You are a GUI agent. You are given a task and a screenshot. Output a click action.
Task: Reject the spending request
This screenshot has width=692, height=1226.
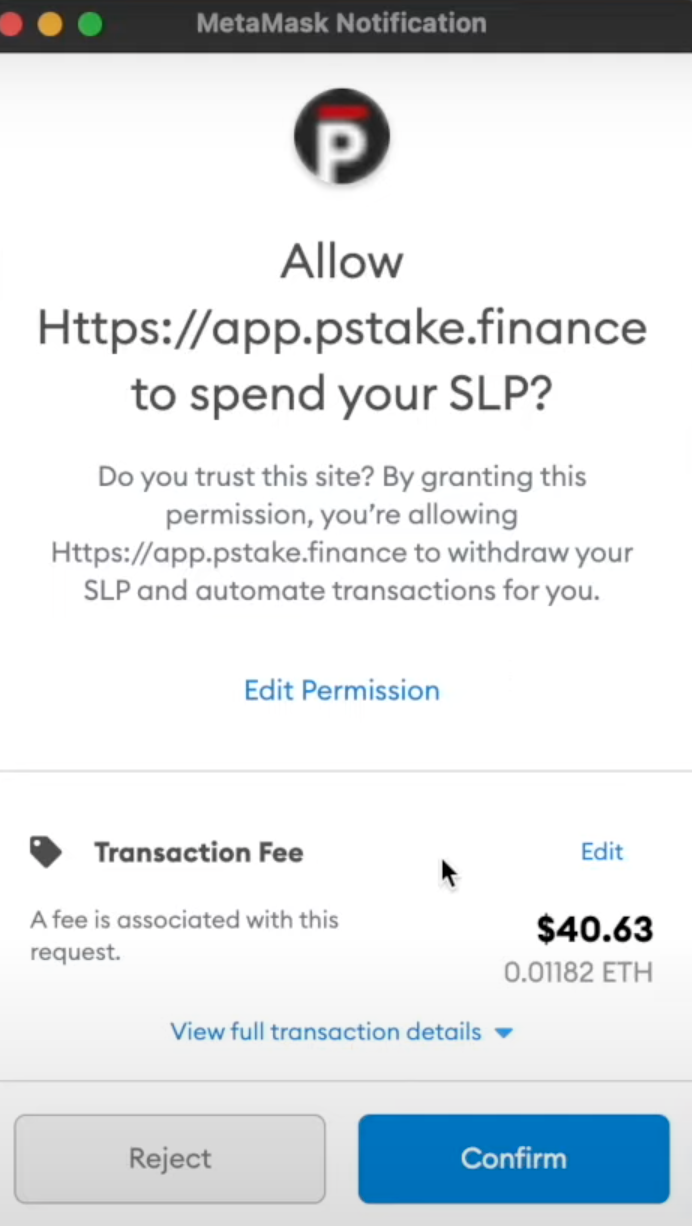pyautogui.click(x=170, y=1159)
